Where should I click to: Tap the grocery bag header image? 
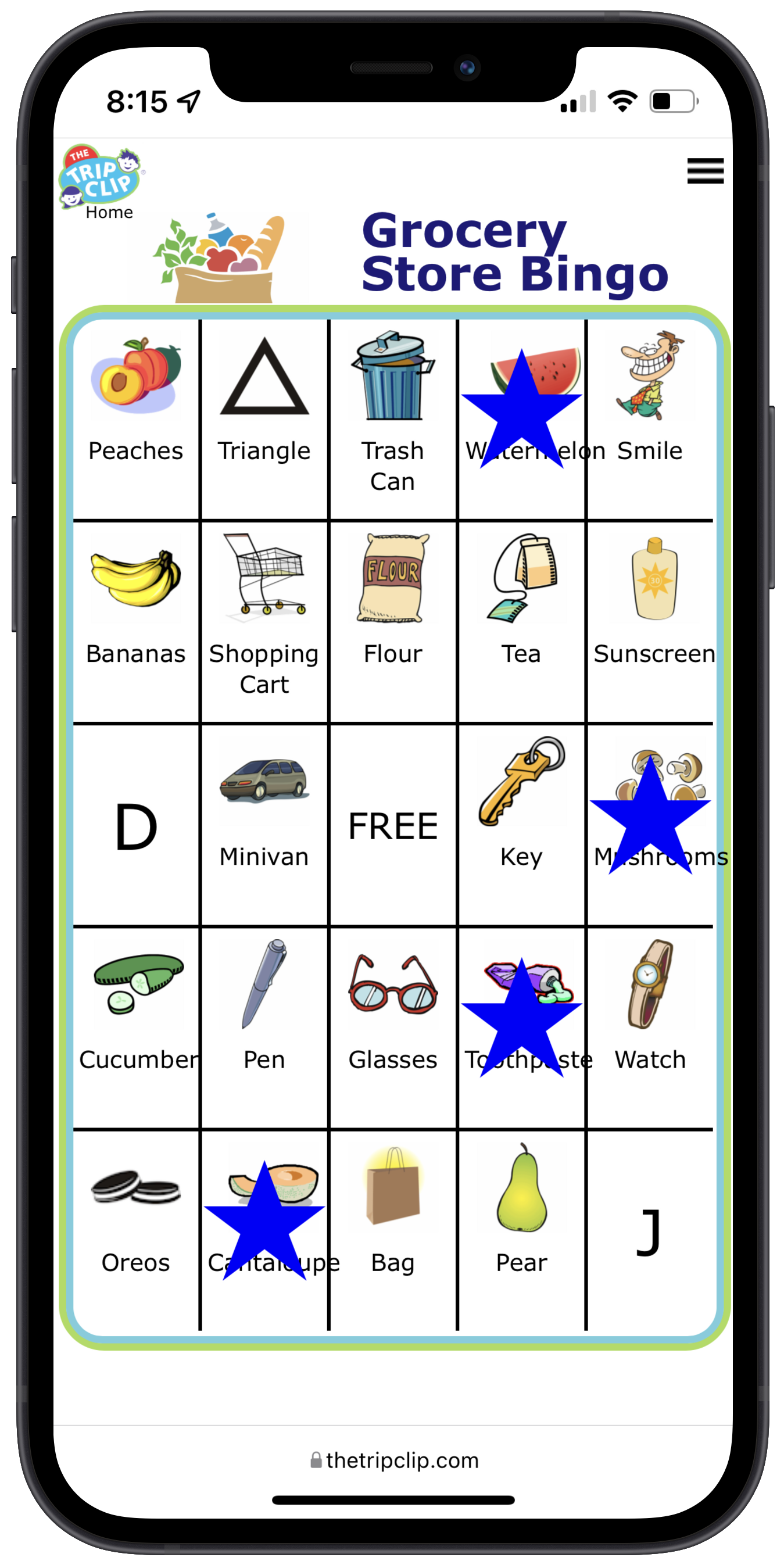pyautogui.click(x=219, y=256)
